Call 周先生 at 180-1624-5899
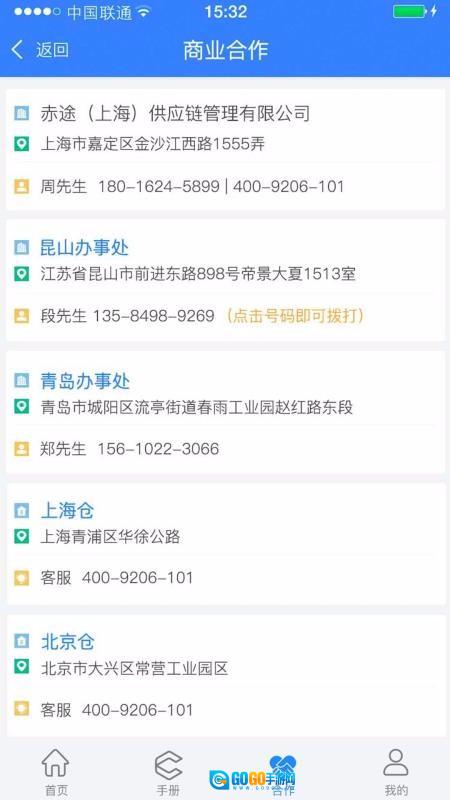This screenshot has width=450, height=800. pyautogui.click(x=159, y=186)
